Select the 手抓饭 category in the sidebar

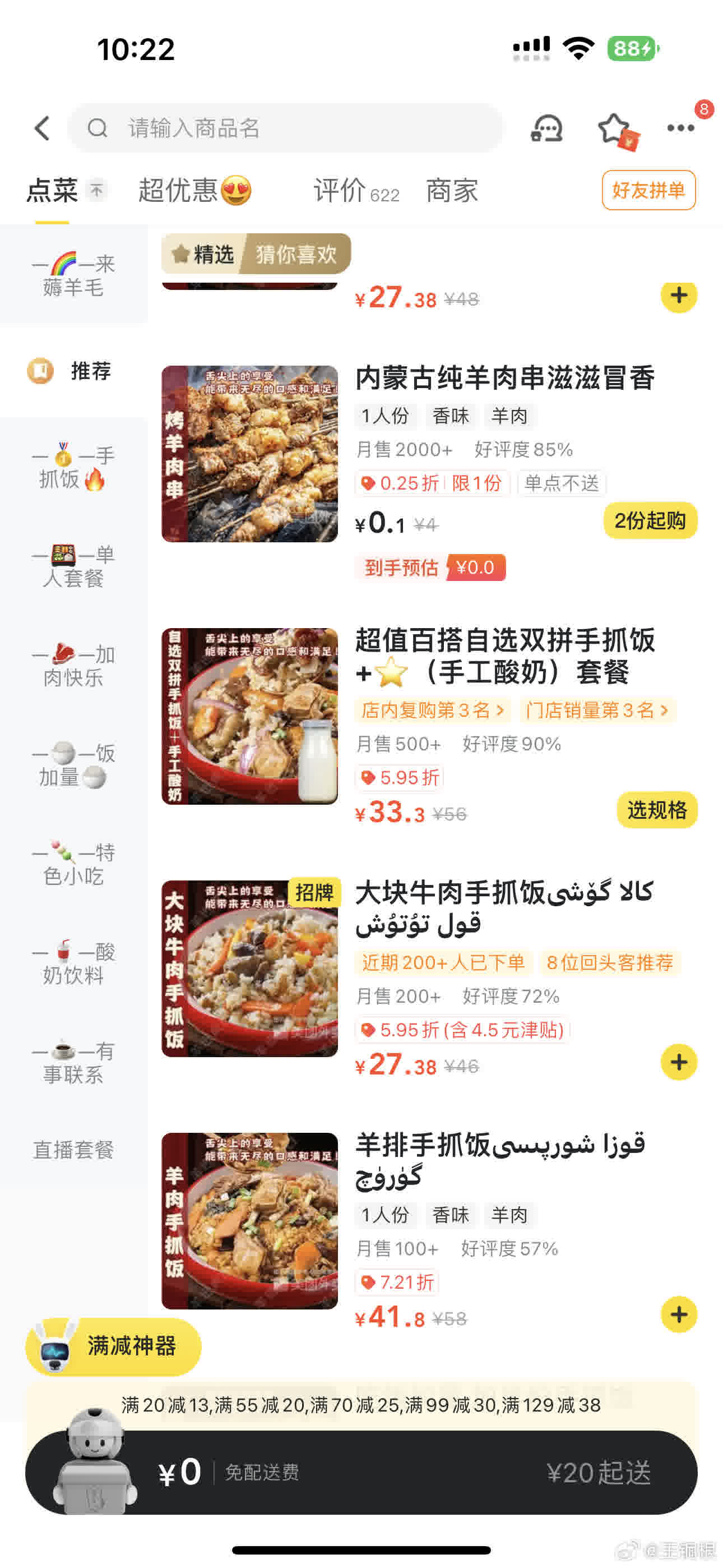coord(73,468)
